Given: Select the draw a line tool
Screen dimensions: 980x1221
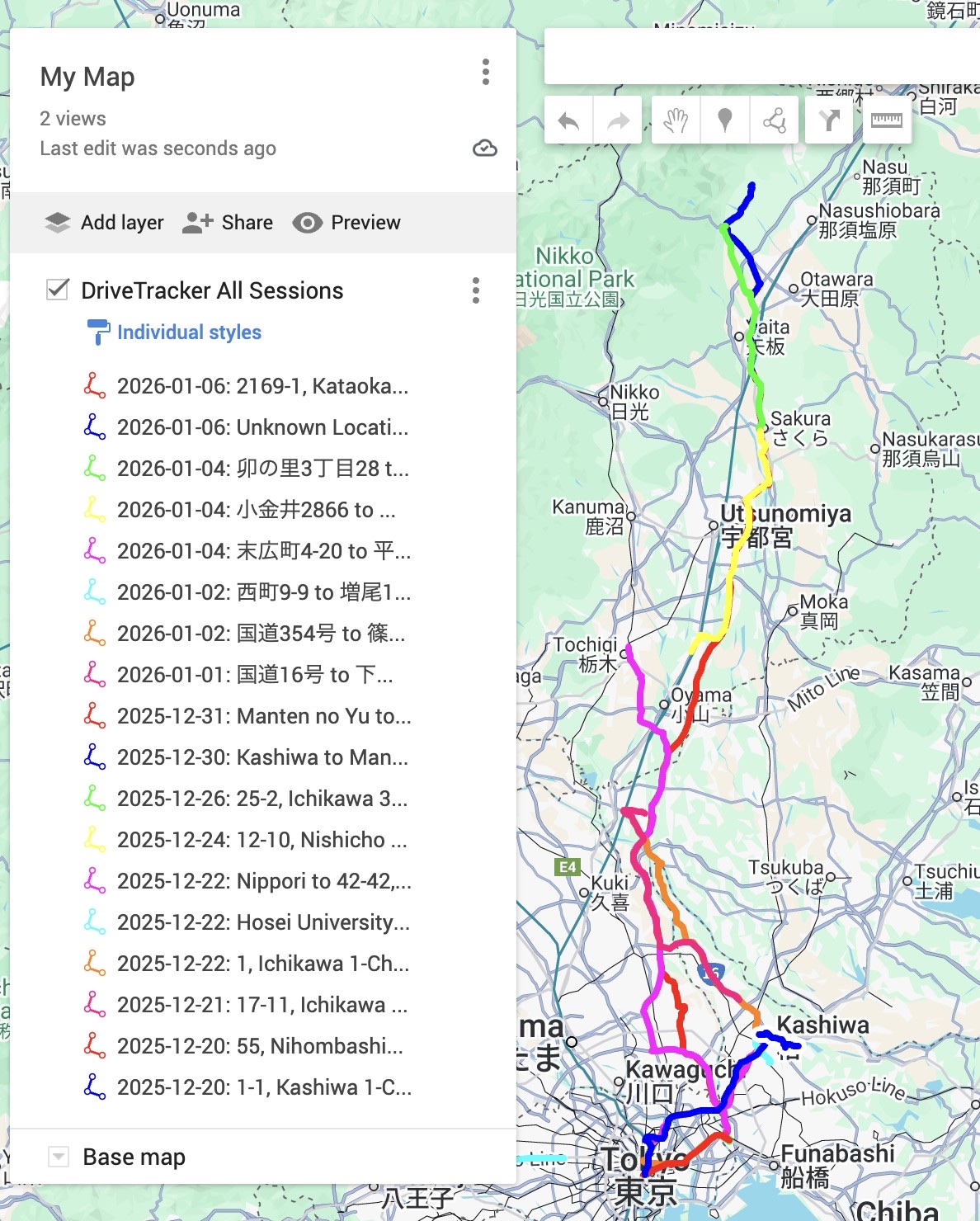Looking at the screenshot, I should (x=774, y=121).
